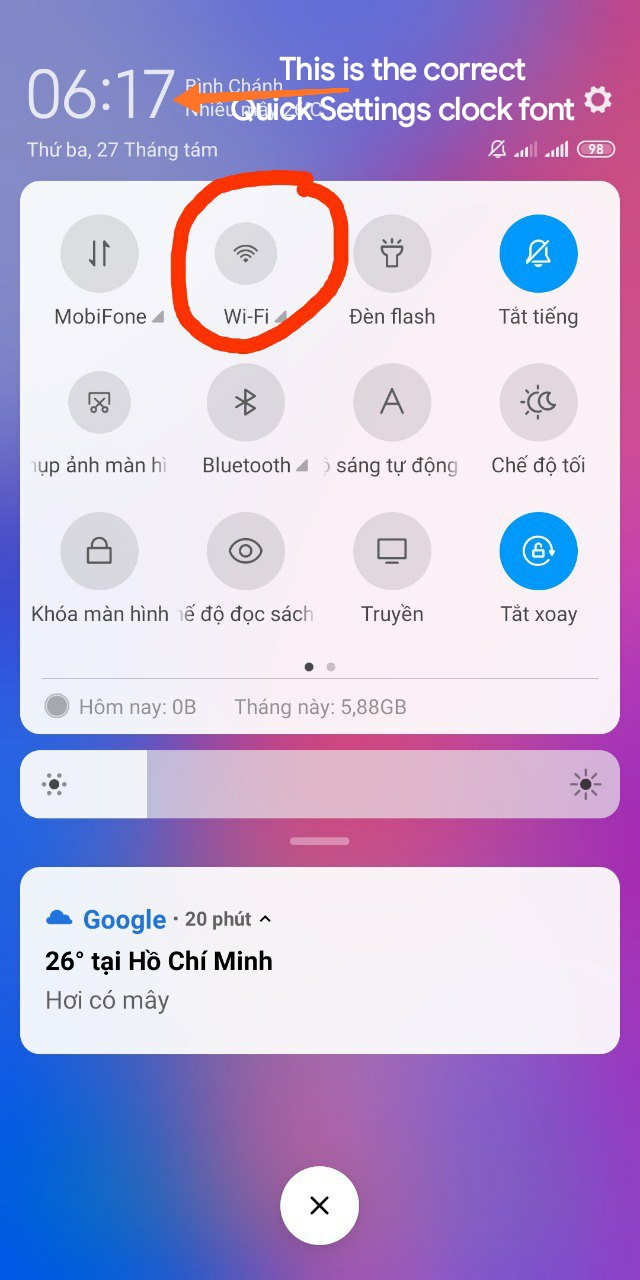
Task: Expand the Google notification chevron
Action: (x=265, y=919)
